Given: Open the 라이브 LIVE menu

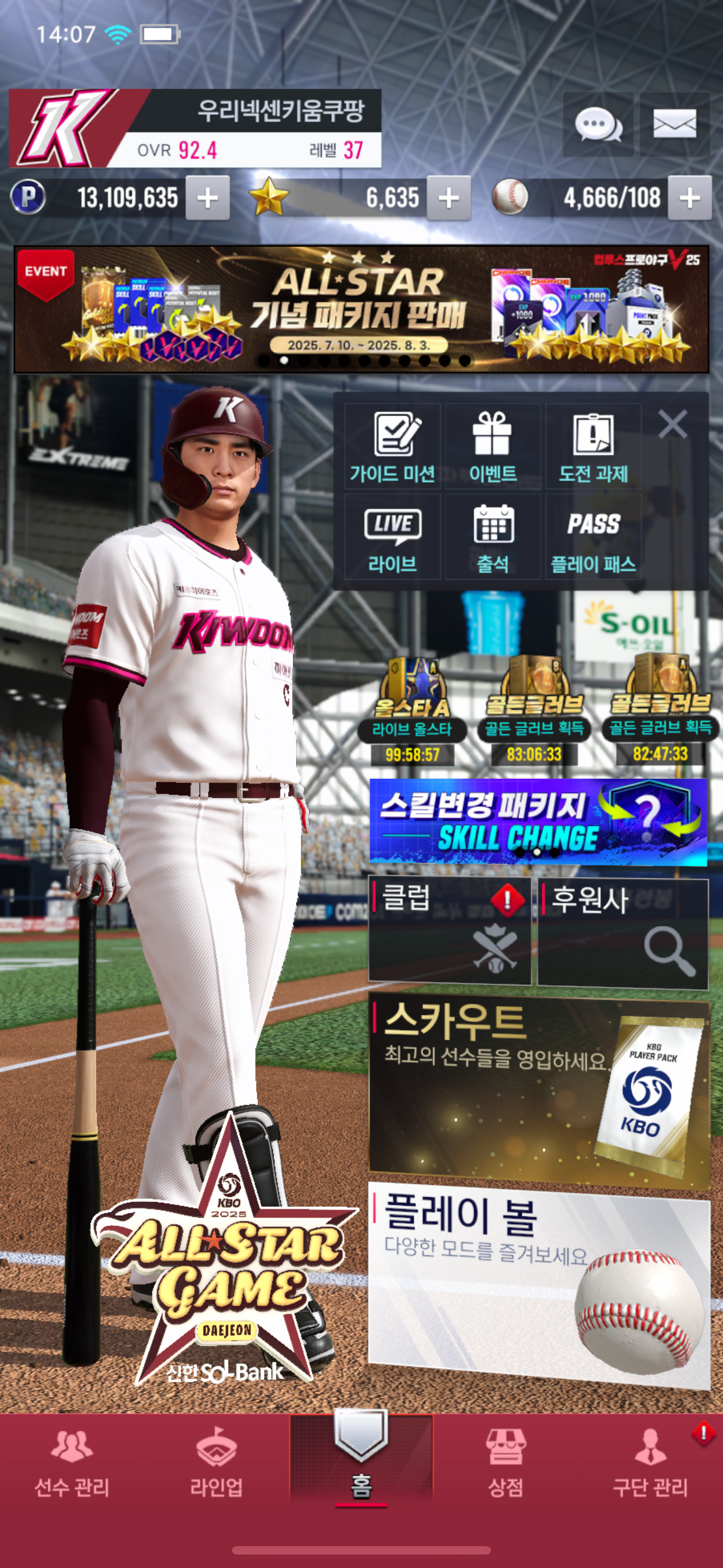Looking at the screenshot, I should pyautogui.click(x=392, y=537).
